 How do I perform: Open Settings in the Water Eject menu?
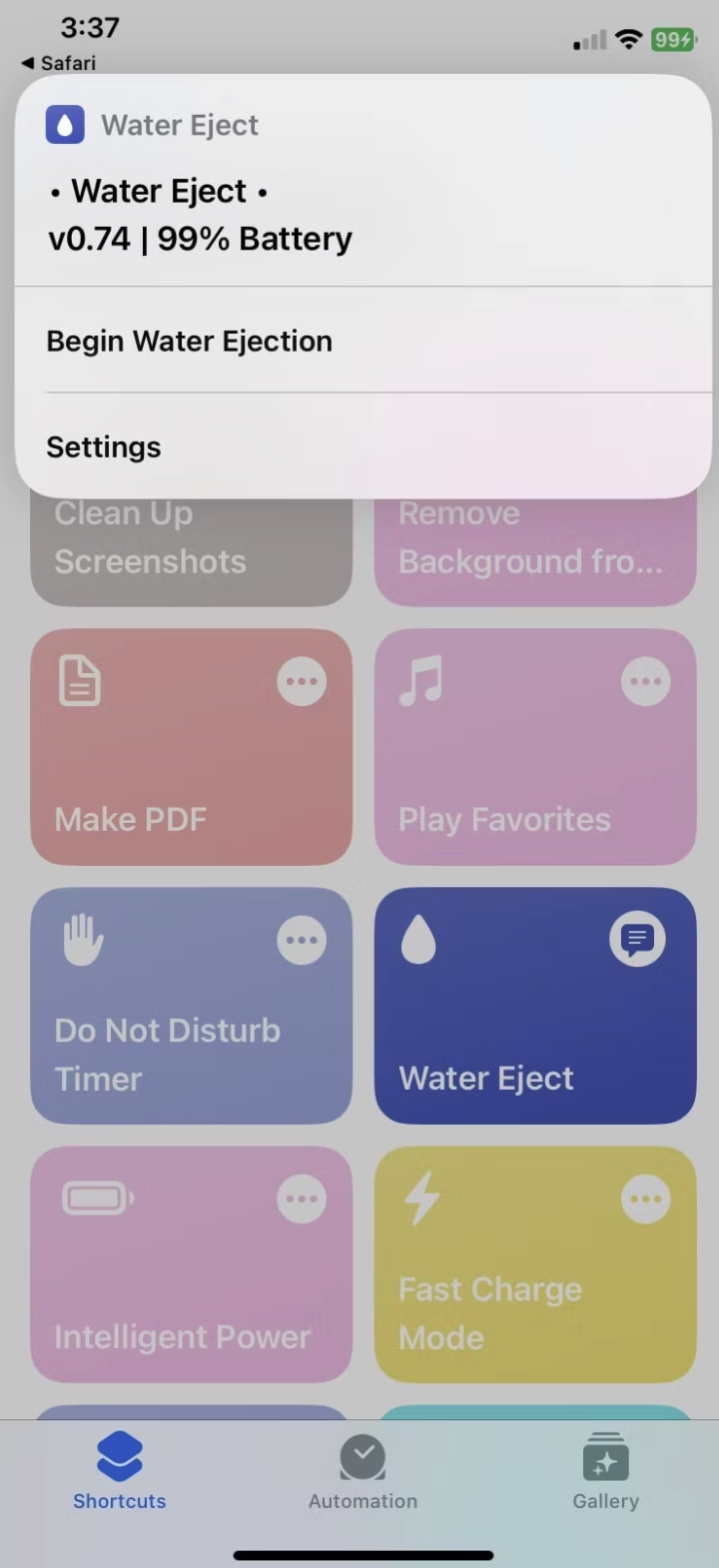click(104, 447)
